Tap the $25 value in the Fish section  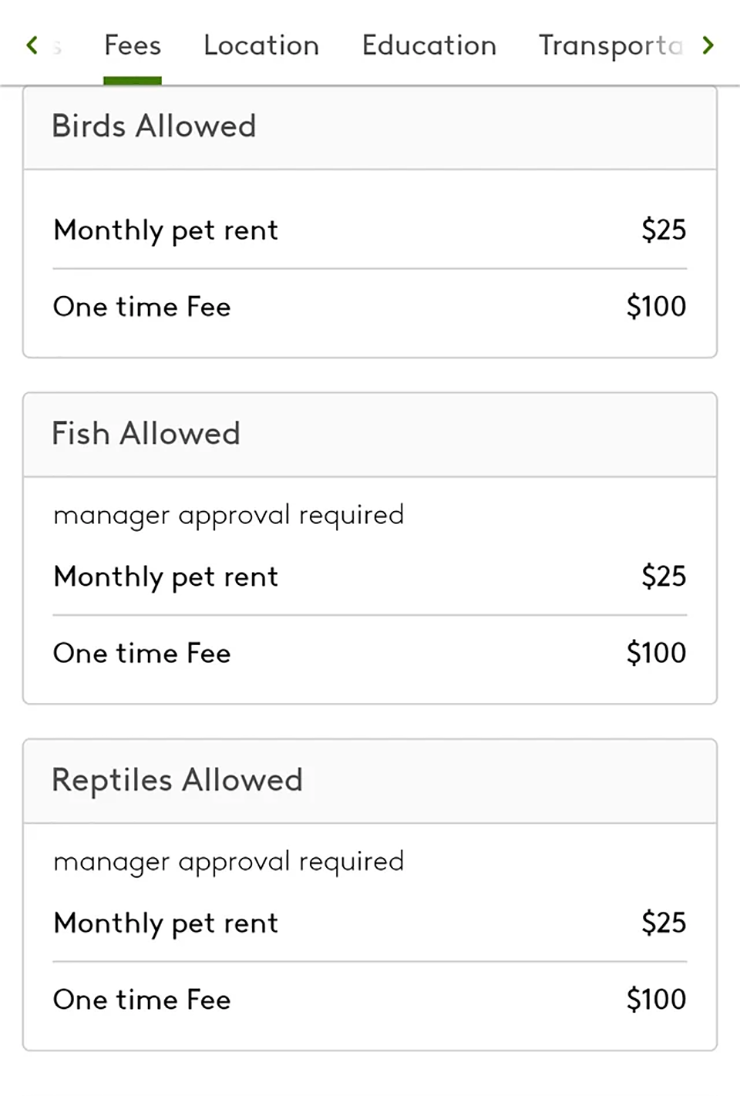coord(664,577)
